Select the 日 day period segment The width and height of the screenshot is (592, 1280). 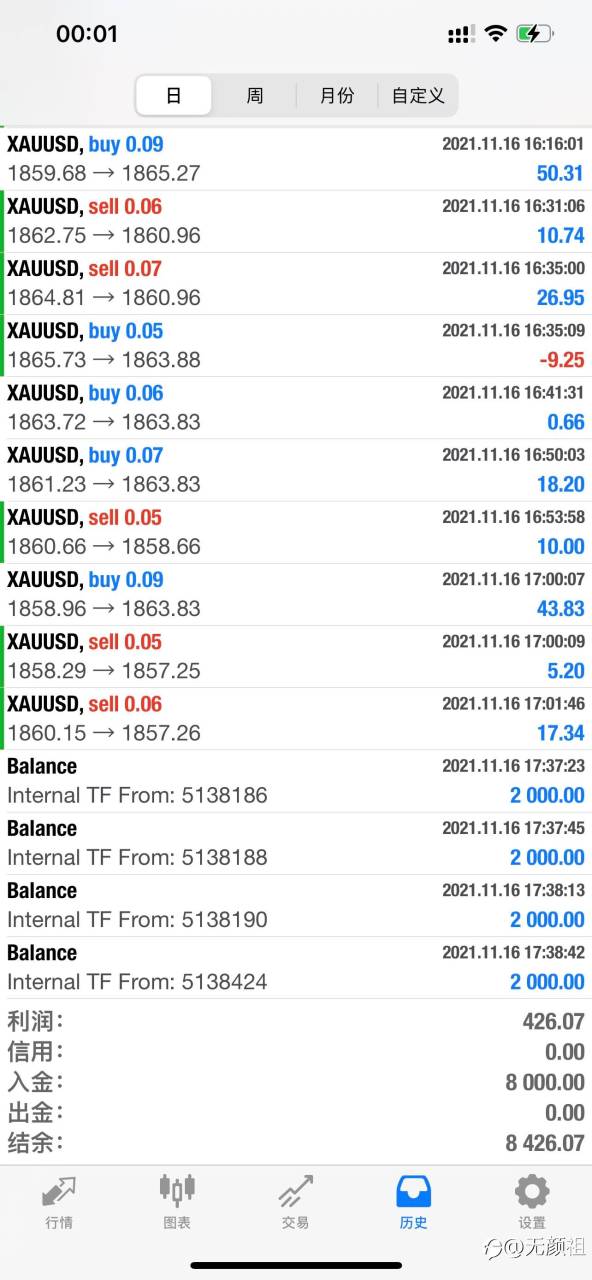[174, 96]
